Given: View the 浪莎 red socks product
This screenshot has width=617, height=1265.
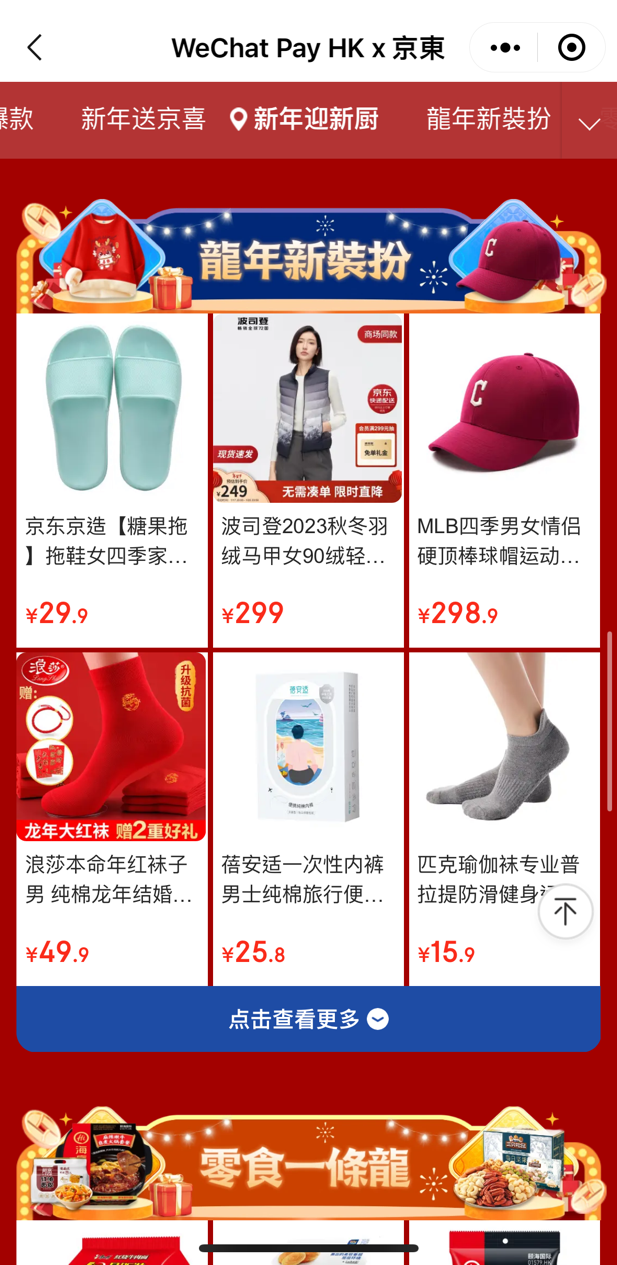Looking at the screenshot, I should pyautogui.click(x=112, y=817).
